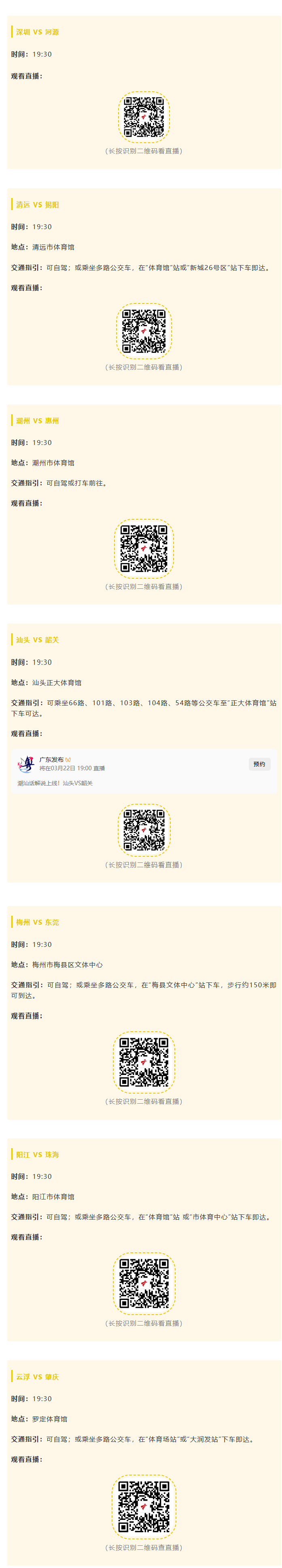
Task: Tap 预约 to reserve the 广东发布 livestream
Action: coord(259,764)
